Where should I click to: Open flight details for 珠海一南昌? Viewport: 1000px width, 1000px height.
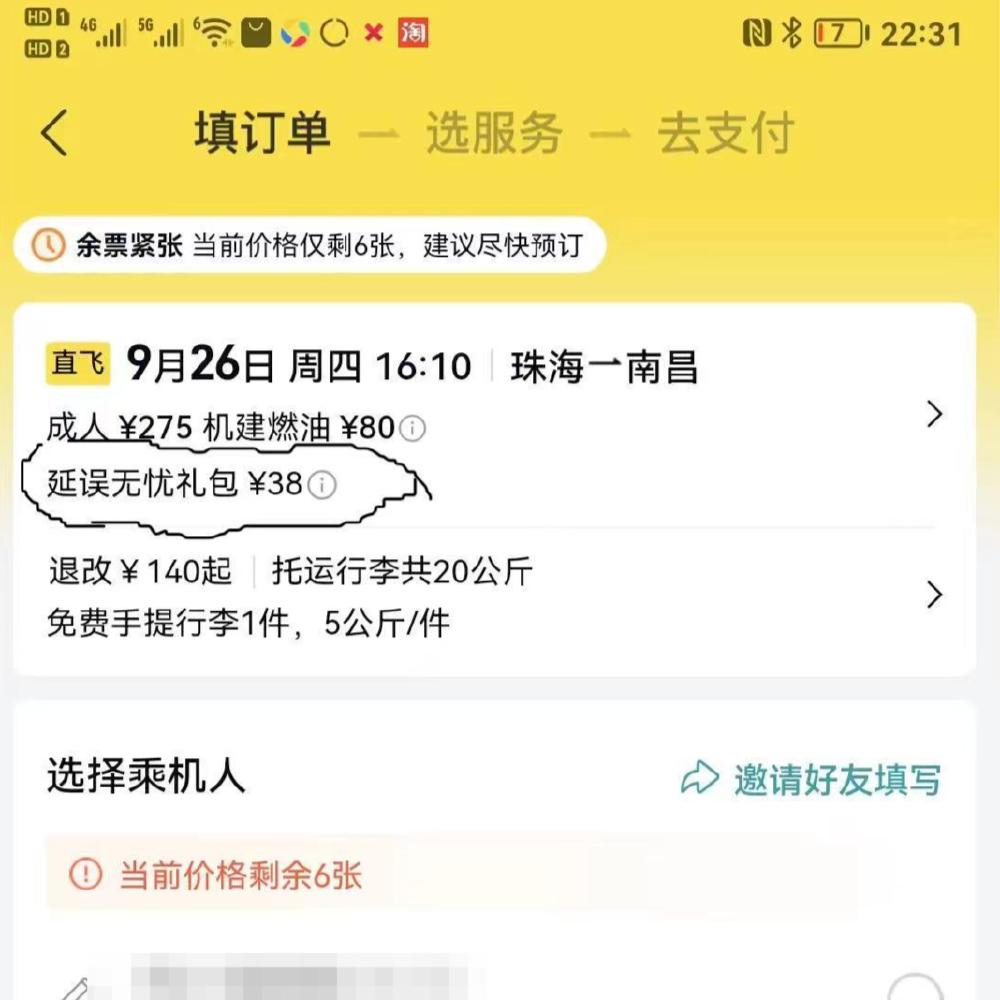pyautogui.click(x=934, y=414)
